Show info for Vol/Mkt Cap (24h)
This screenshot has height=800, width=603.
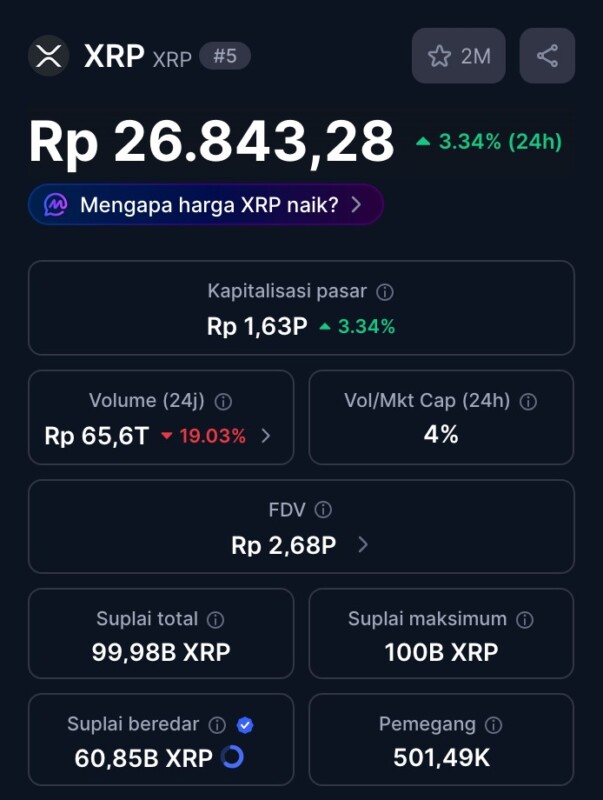point(529,401)
